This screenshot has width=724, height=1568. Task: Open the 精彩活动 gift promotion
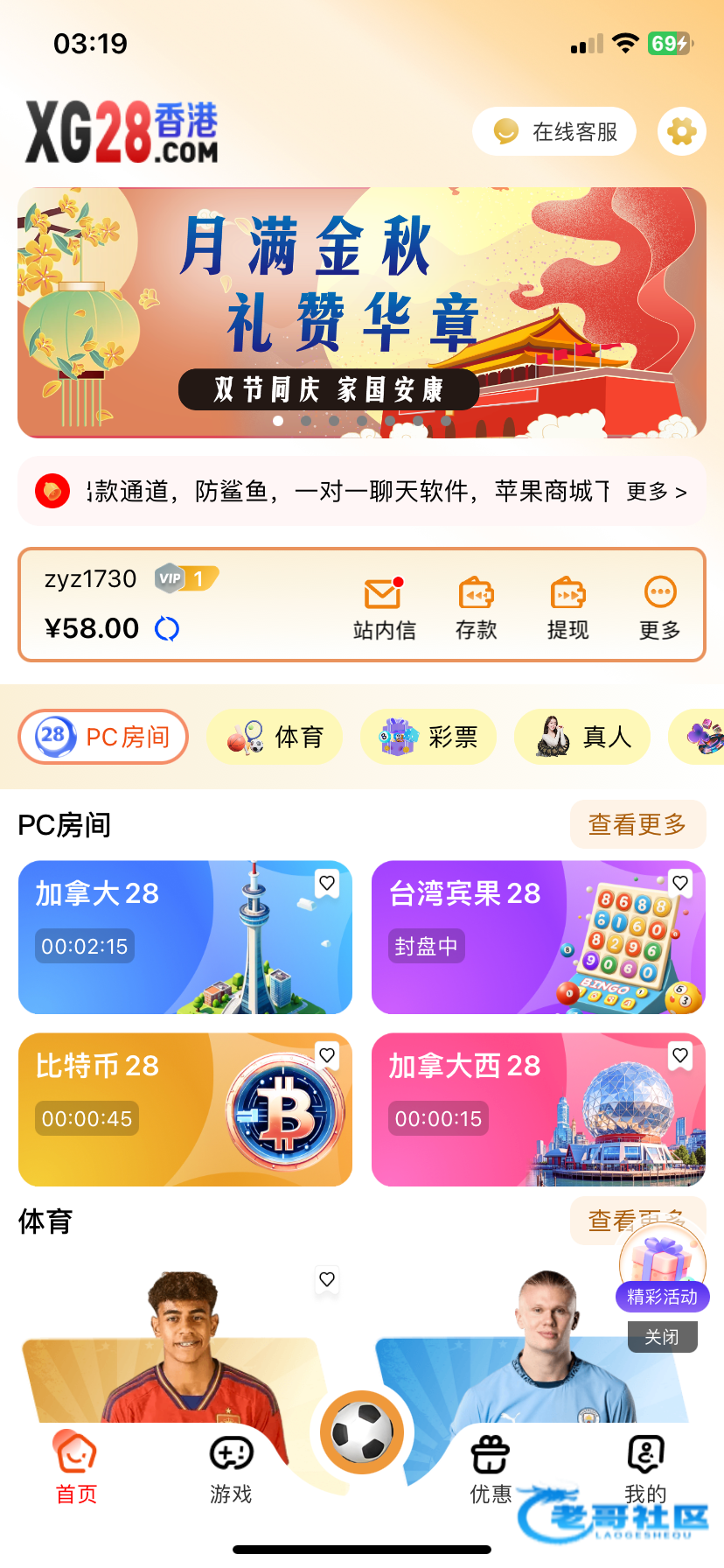[x=662, y=1270]
